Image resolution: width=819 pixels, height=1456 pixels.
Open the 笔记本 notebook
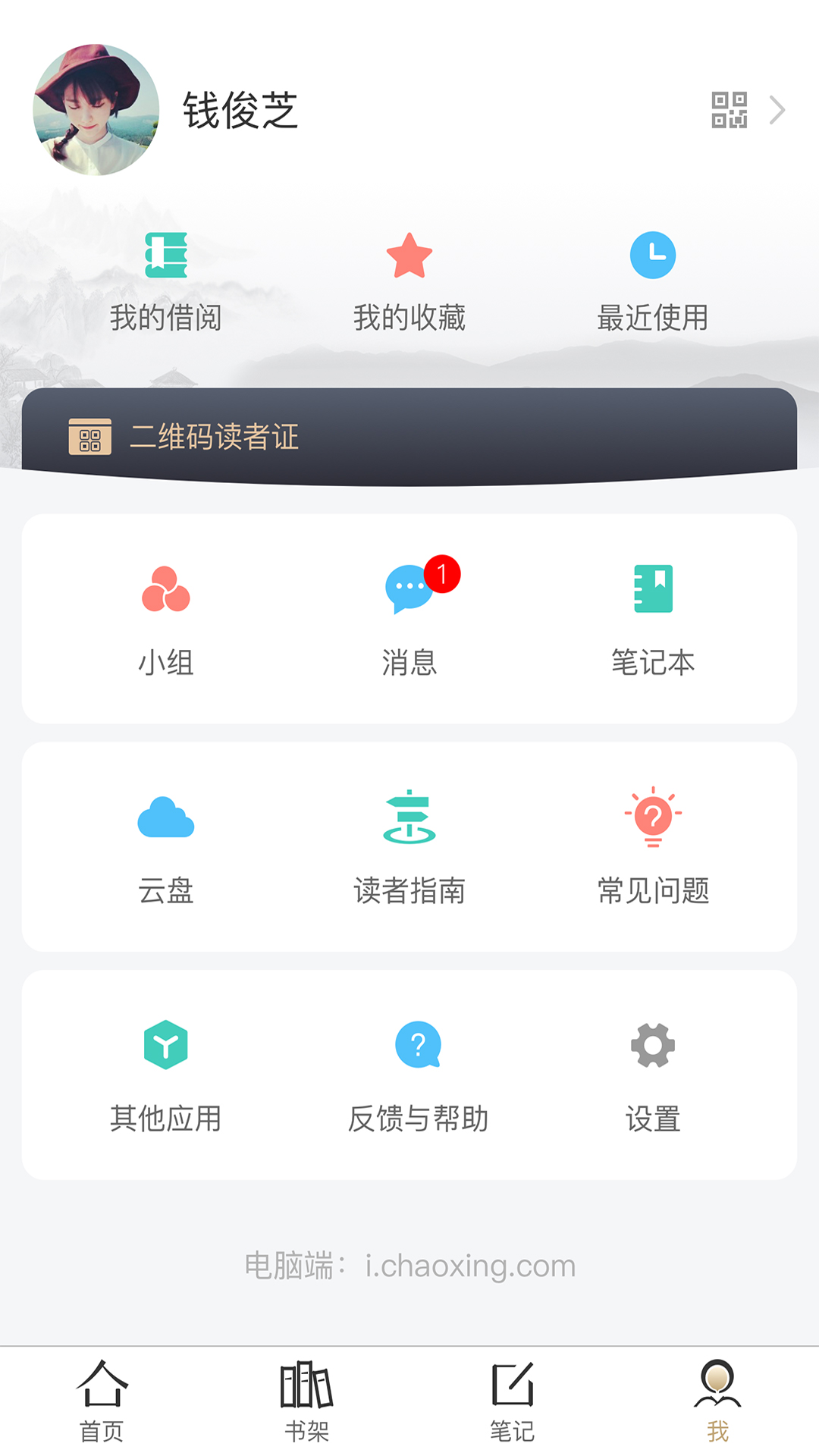click(653, 619)
